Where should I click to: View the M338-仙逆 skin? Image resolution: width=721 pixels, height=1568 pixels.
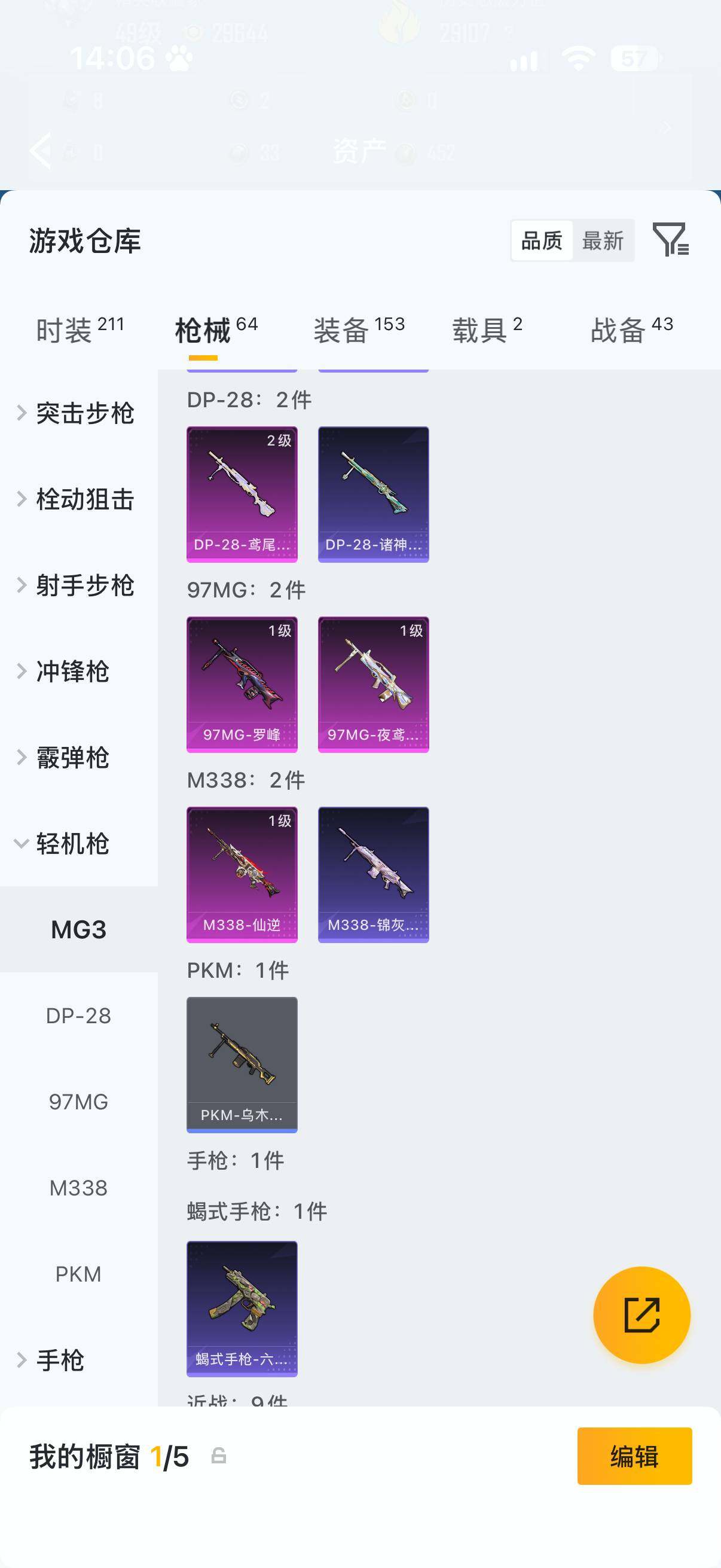(x=242, y=875)
